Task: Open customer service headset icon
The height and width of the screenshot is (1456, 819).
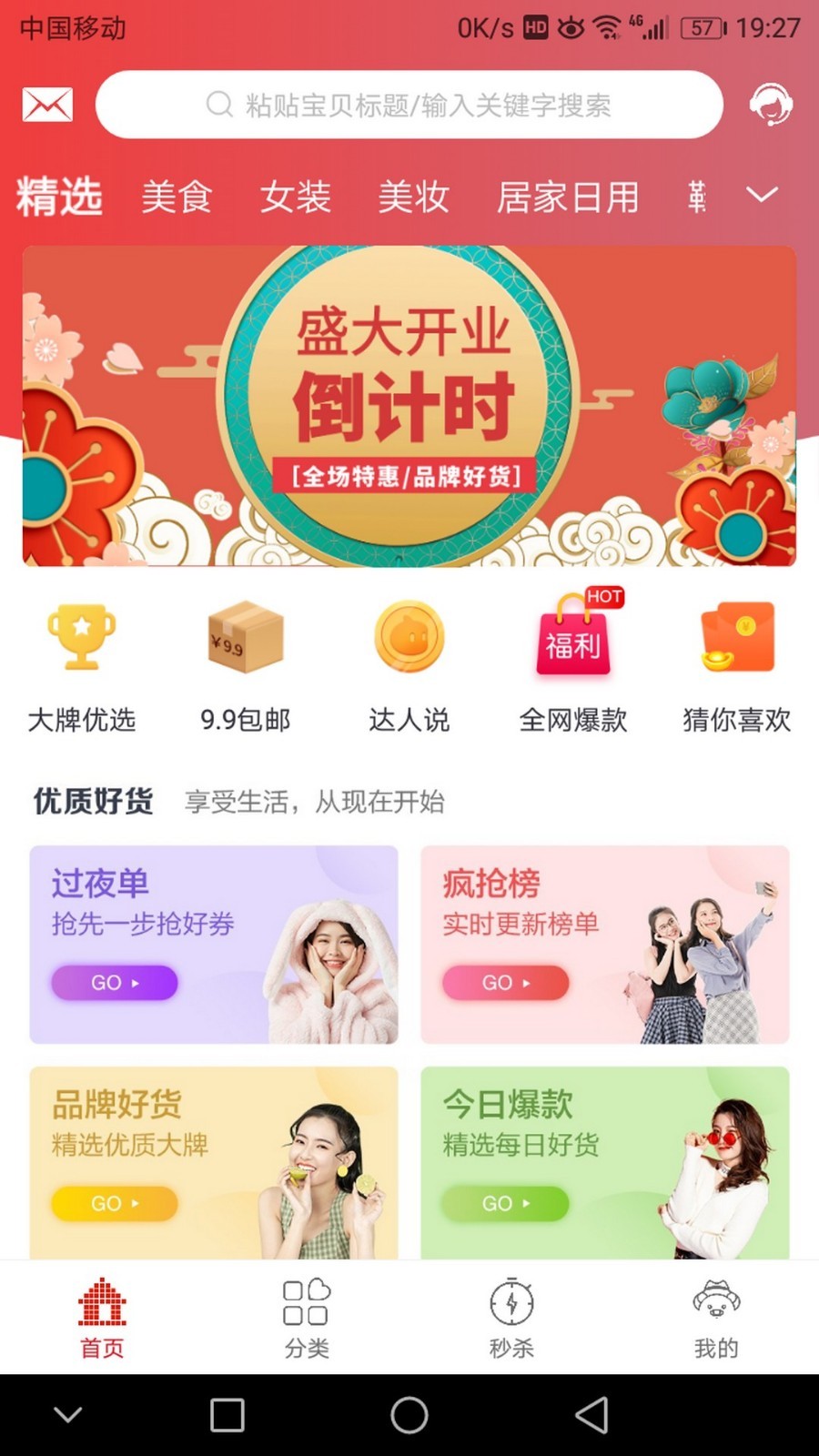Action: pos(770,106)
